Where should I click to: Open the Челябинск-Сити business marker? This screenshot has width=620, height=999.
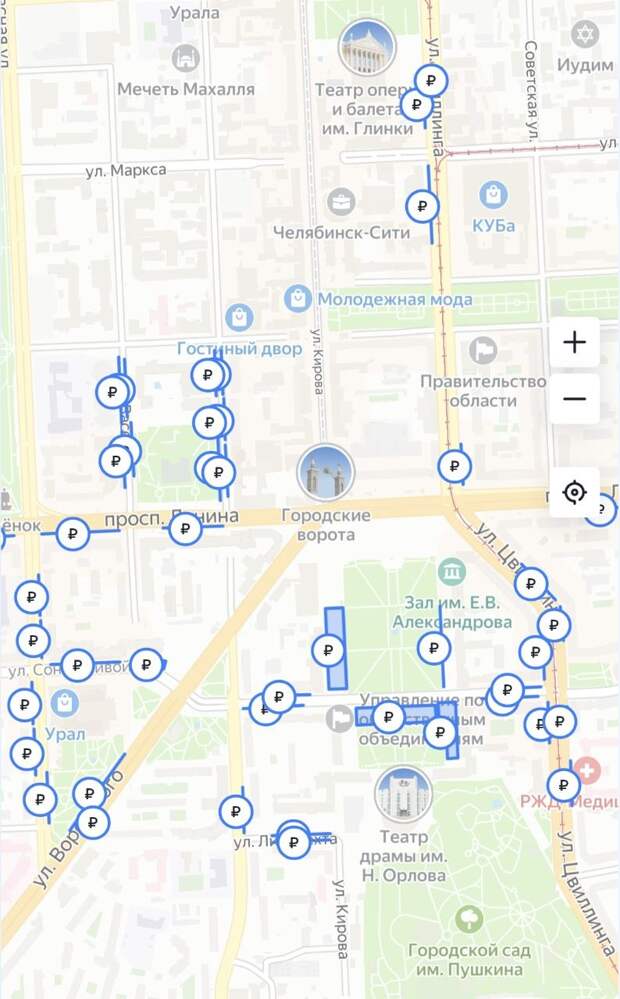[341, 202]
